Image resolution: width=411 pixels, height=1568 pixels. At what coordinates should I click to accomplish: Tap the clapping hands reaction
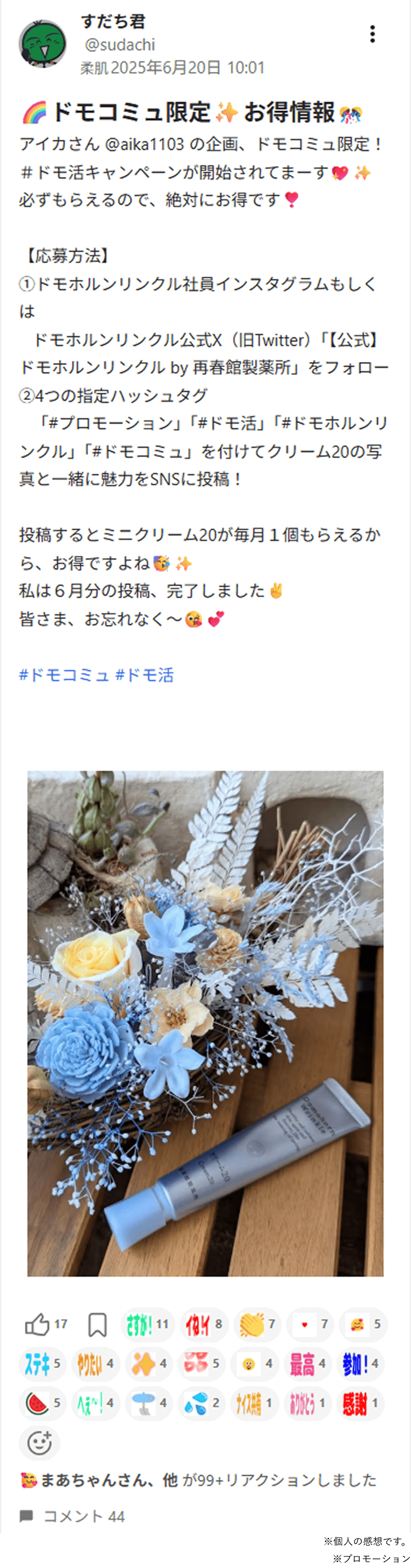257,1324
